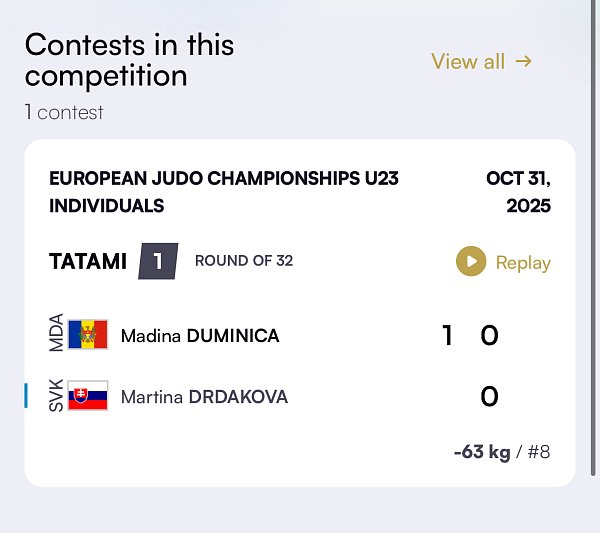Open the European Judo Championships U23 contest card
Viewport: 600px width, 533px height.
[223, 192]
